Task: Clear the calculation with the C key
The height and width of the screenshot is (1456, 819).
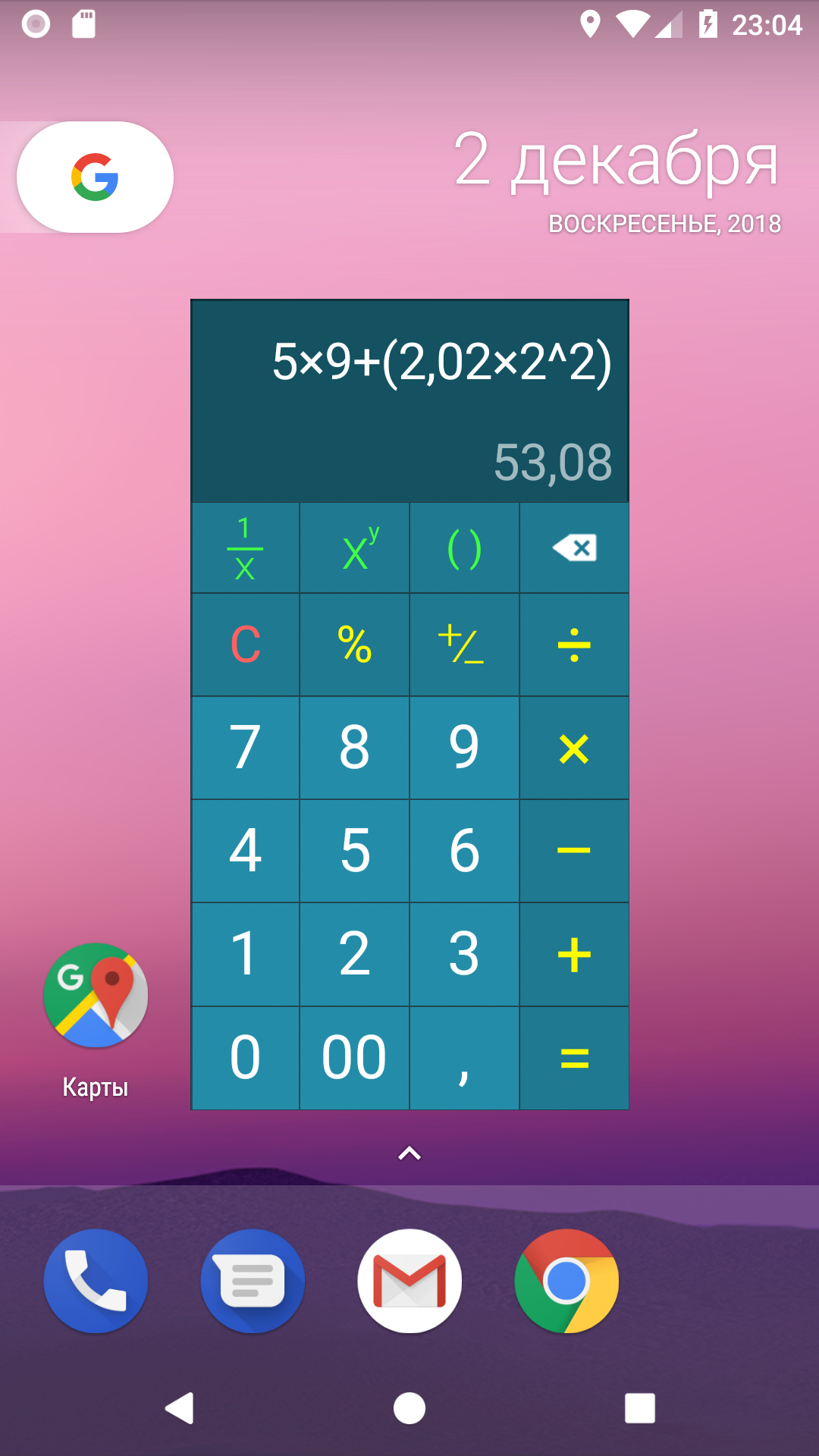Action: pos(245,645)
